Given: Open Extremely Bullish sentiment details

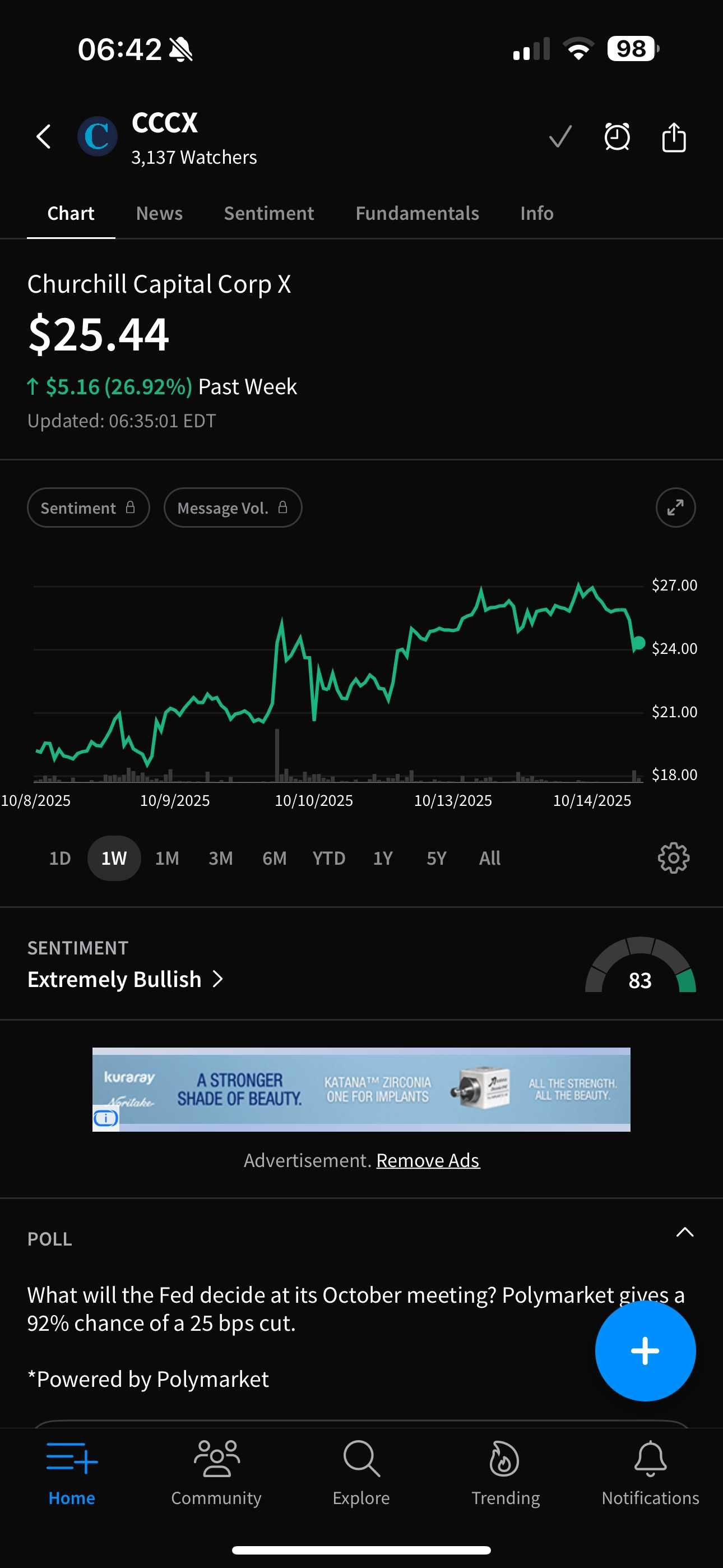Looking at the screenshot, I should click(126, 979).
